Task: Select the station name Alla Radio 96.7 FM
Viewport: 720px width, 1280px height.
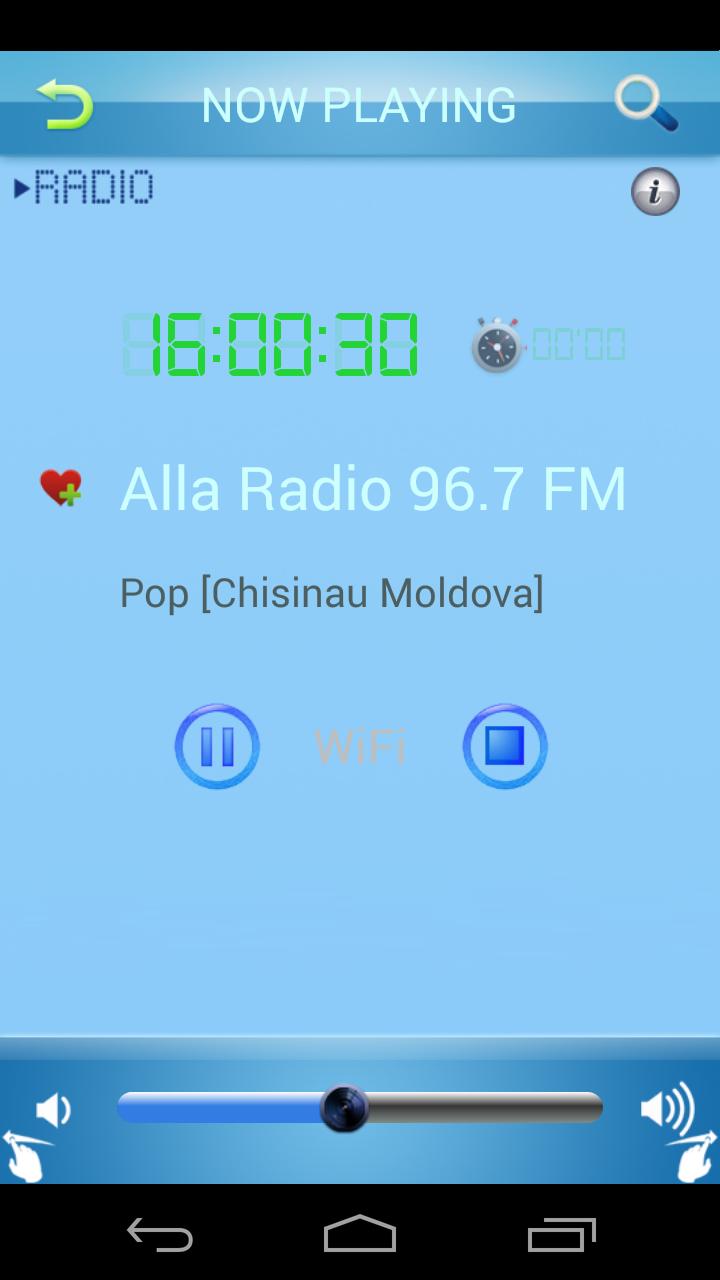Action: click(373, 487)
